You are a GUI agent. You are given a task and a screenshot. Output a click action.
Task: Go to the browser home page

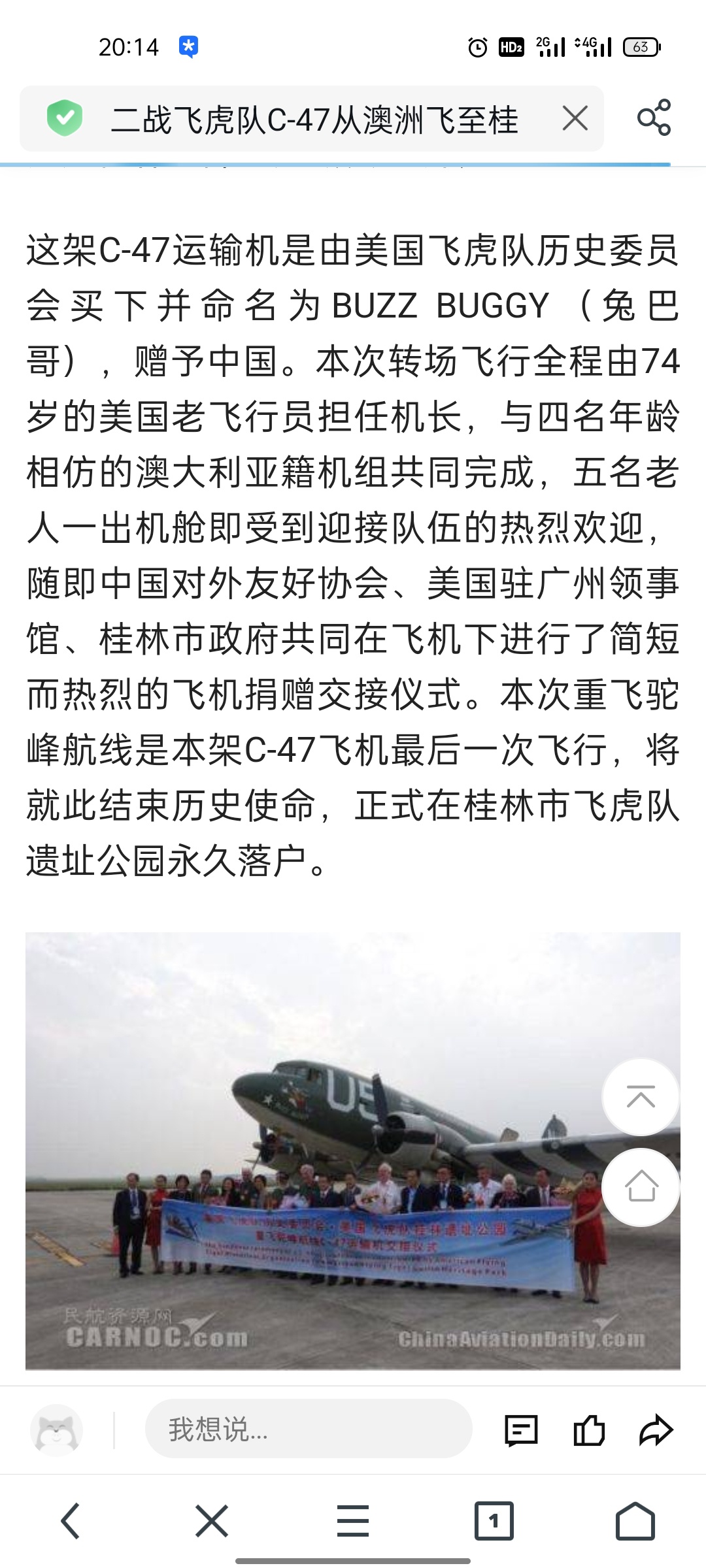click(x=635, y=1521)
